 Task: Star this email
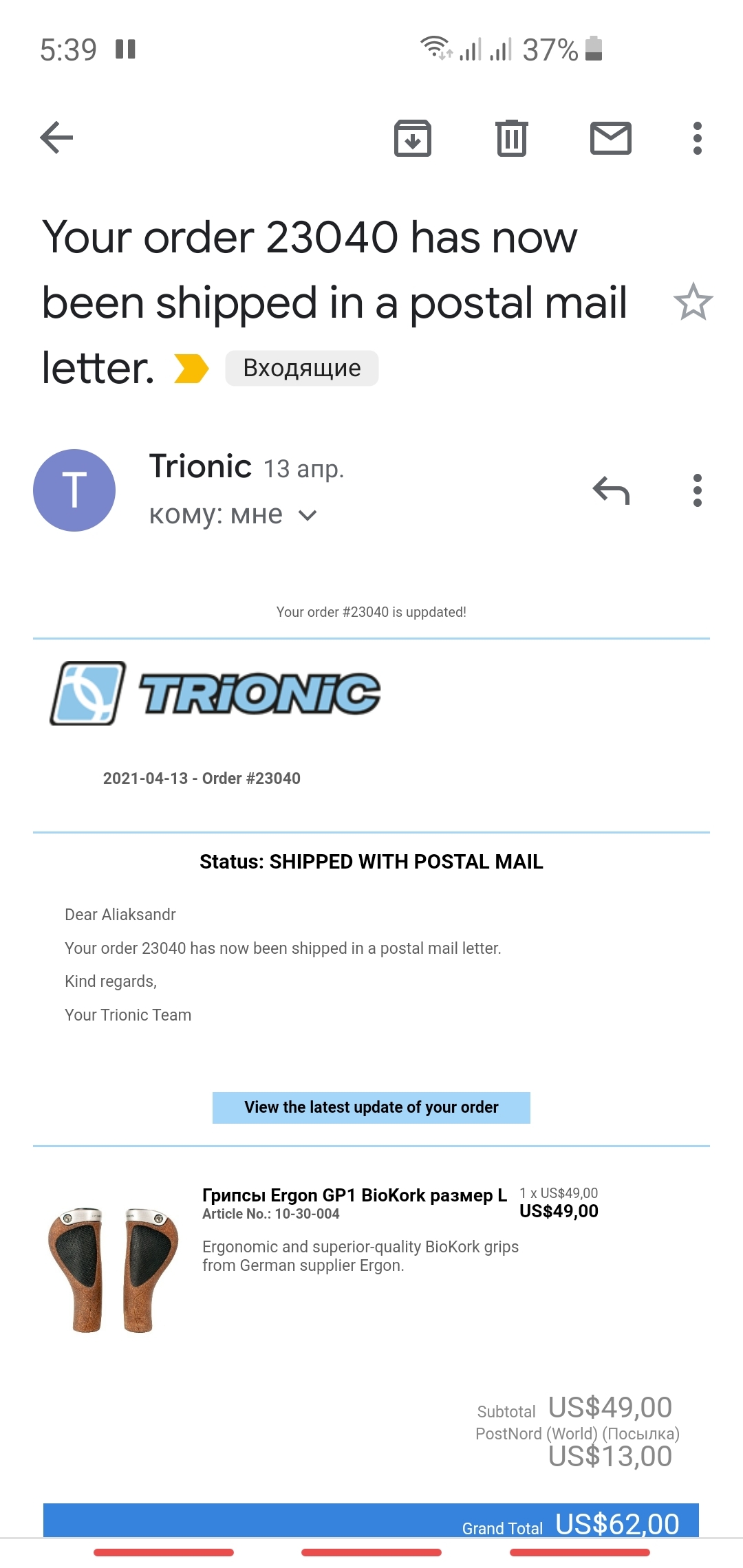click(x=693, y=302)
